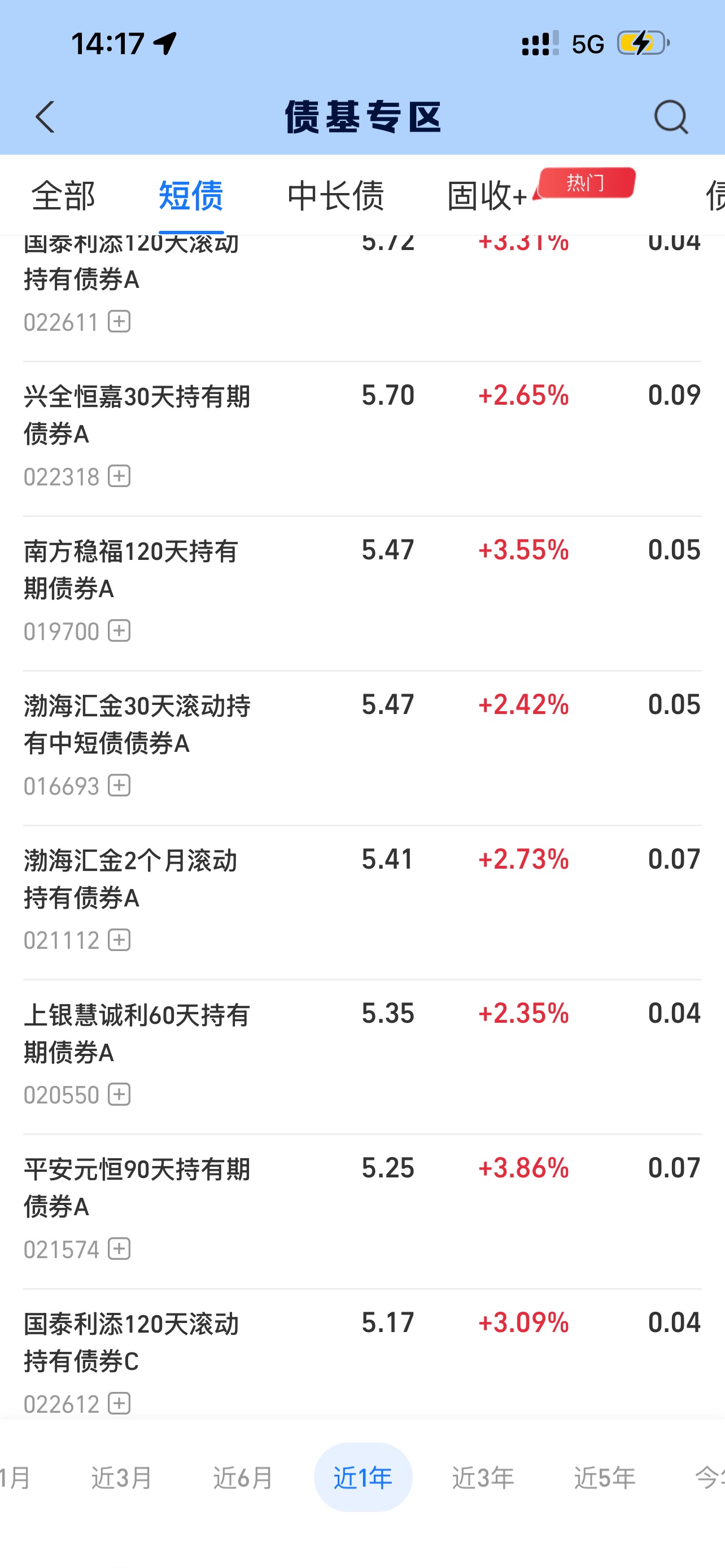This screenshot has width=725, height=1568.
Task: Select the 近3月 period filter
Action: click(122, 1477)
